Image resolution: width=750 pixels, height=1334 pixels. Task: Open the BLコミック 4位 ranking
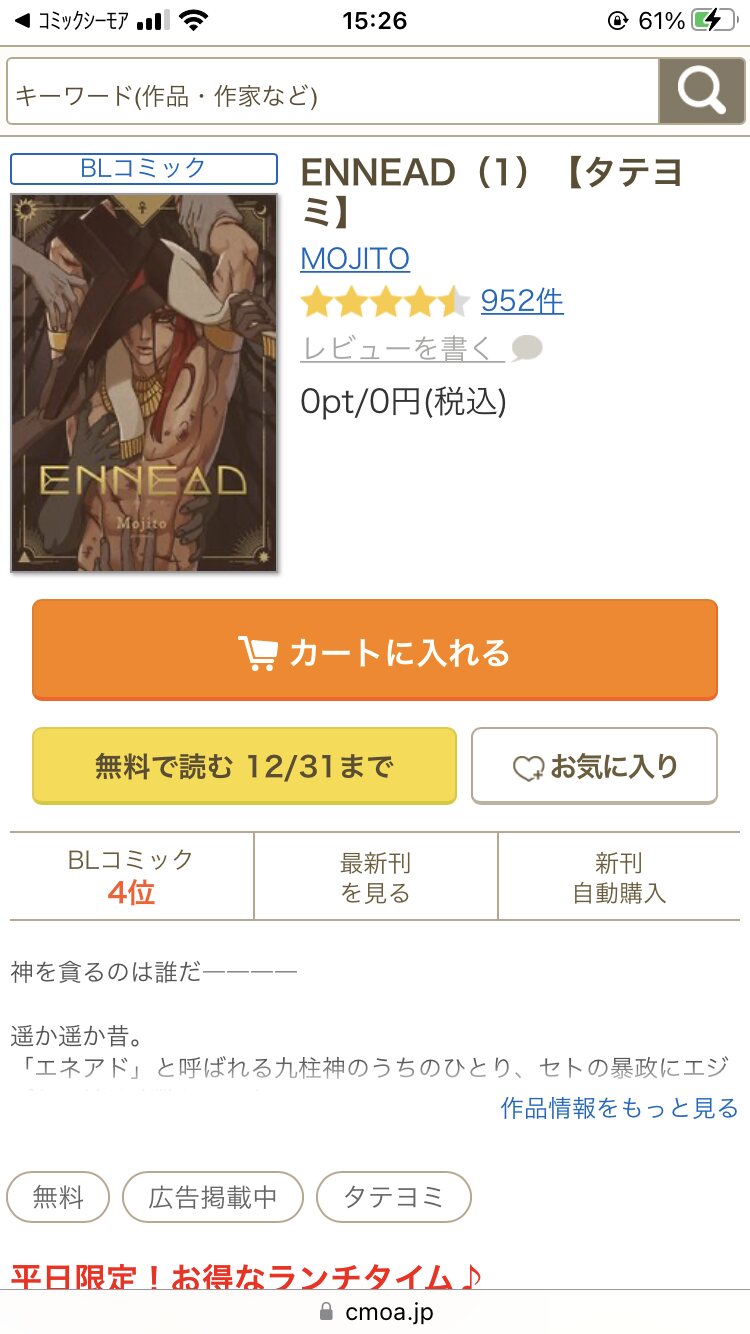pyautogui.click(x=131, y=876)
